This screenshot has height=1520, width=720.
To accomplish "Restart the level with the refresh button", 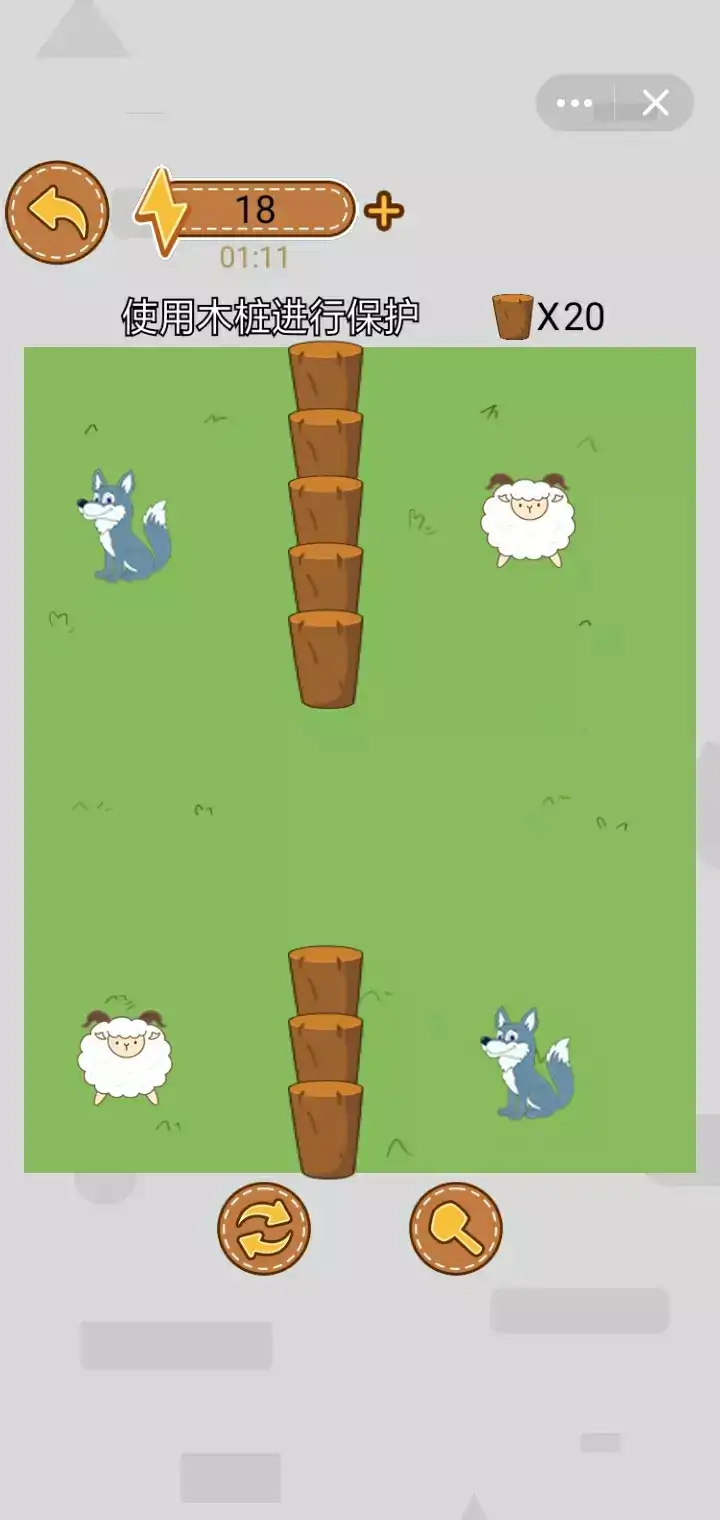I will tap(264, 1229).
